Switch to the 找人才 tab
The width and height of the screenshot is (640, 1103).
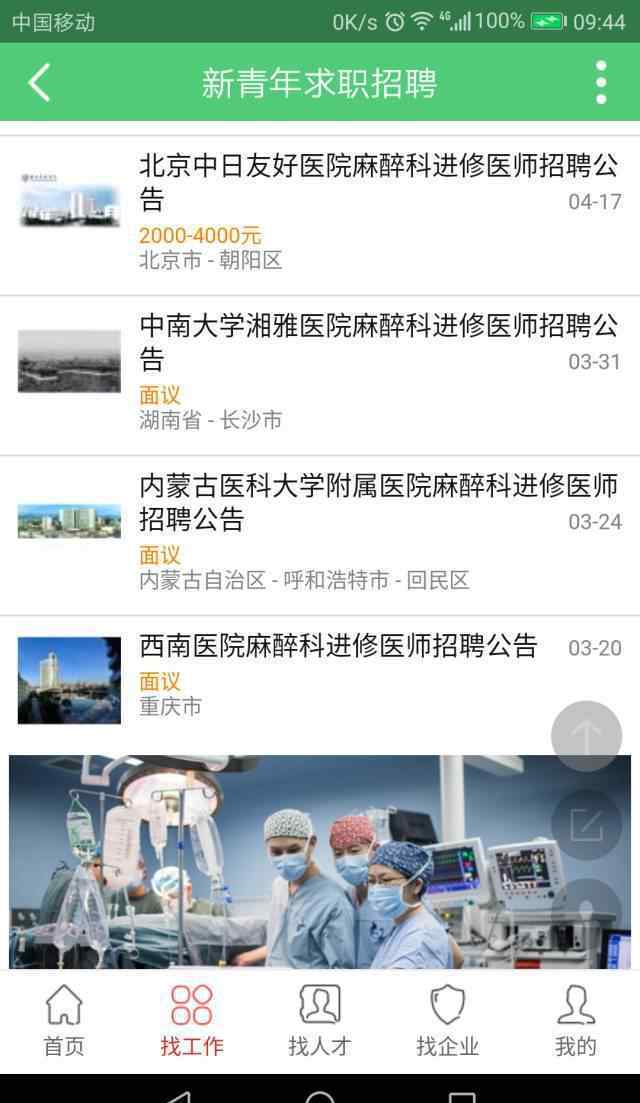click(320, 1020)
